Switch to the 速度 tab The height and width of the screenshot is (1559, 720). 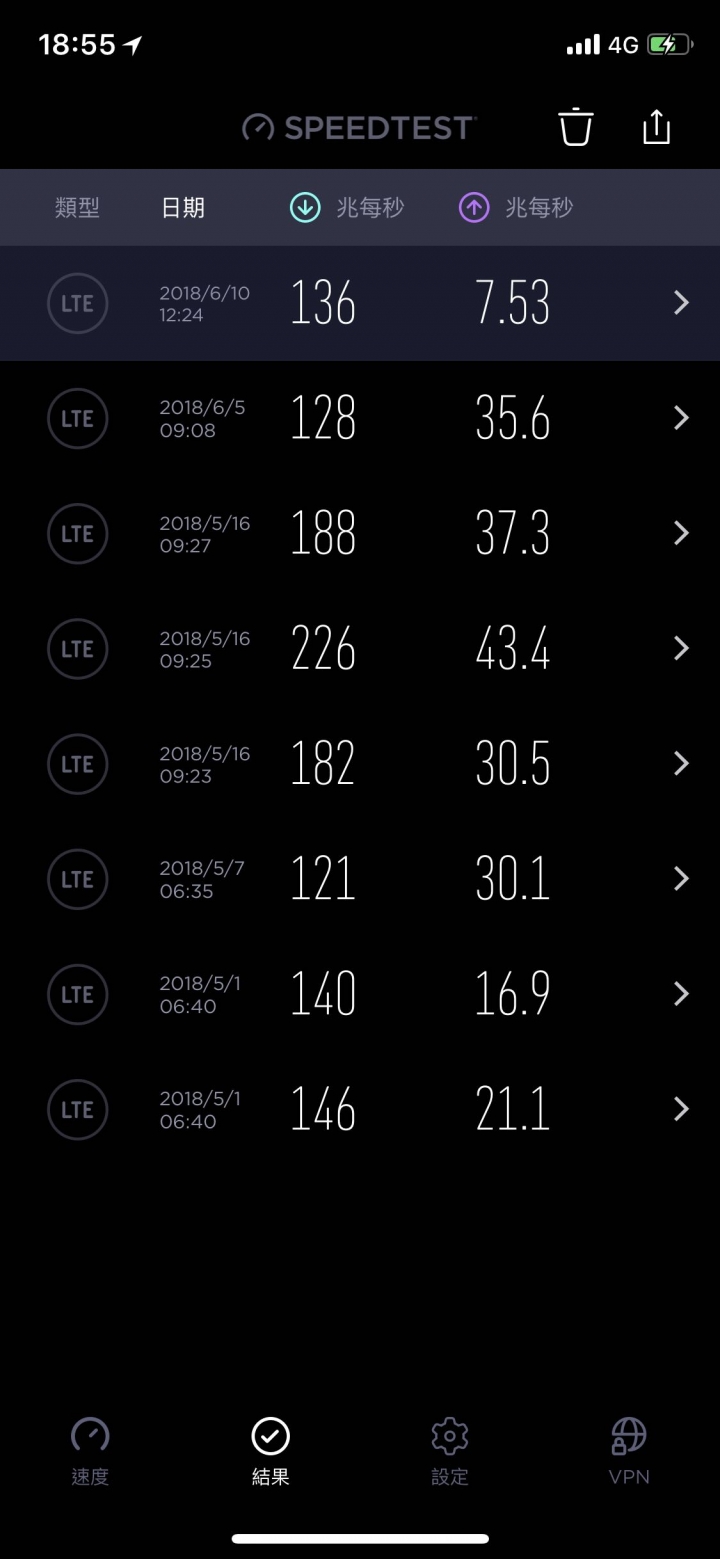click(90, 1451)
